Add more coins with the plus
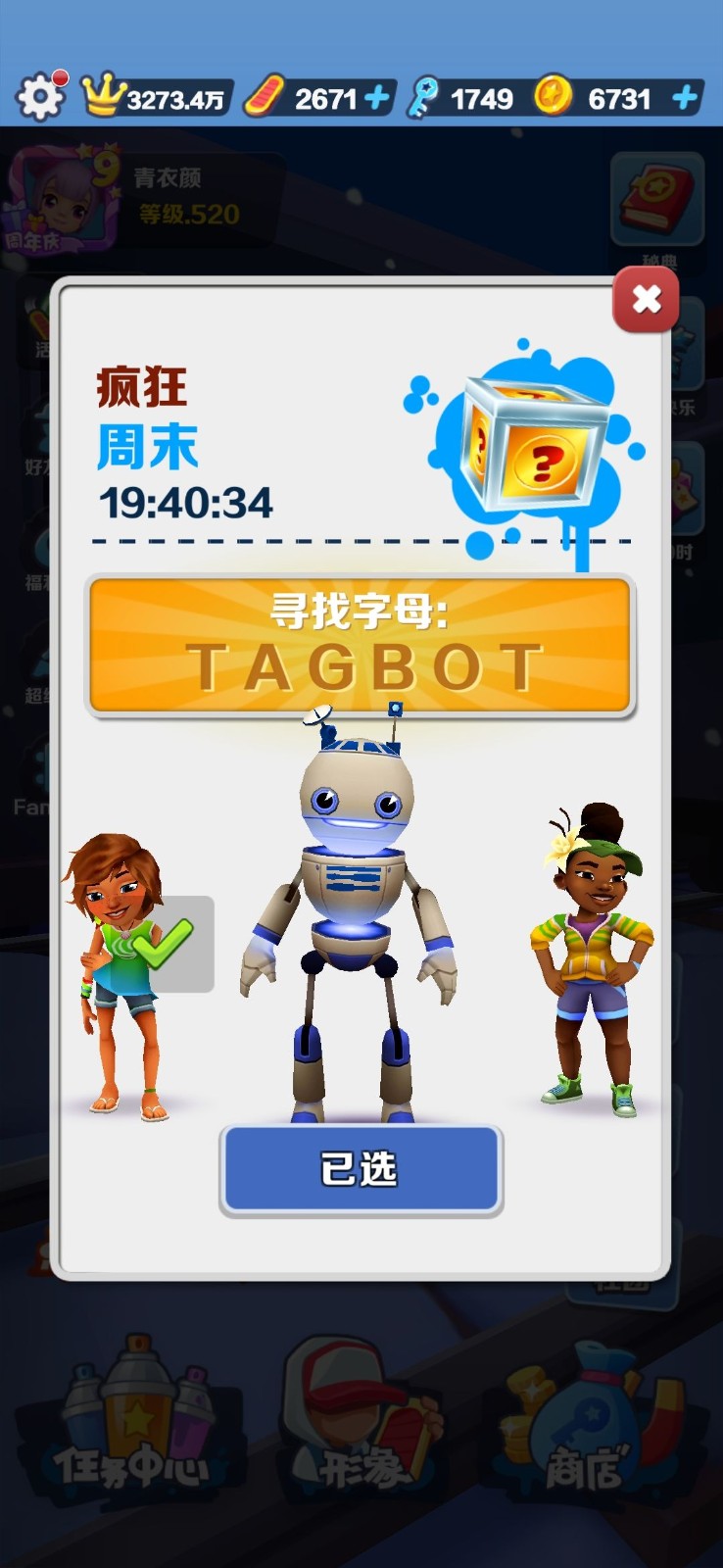This screenshot has width=723, height=1568. [x=686, y=98]
